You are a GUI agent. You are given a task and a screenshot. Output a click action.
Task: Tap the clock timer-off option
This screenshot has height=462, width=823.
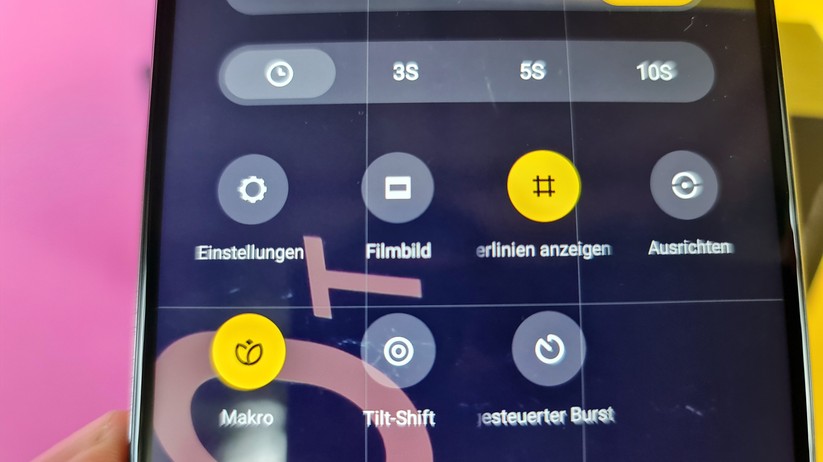coord(279,74)
